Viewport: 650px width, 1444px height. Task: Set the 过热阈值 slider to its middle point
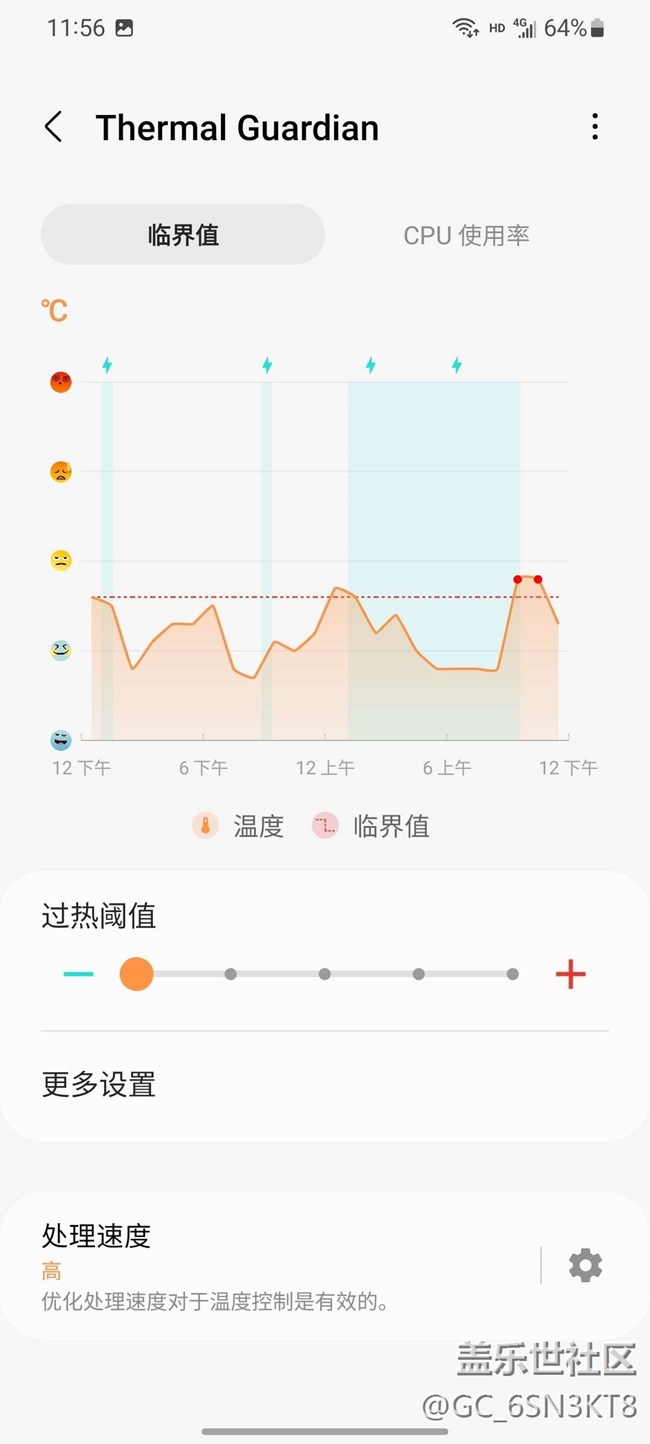(325, 974)
